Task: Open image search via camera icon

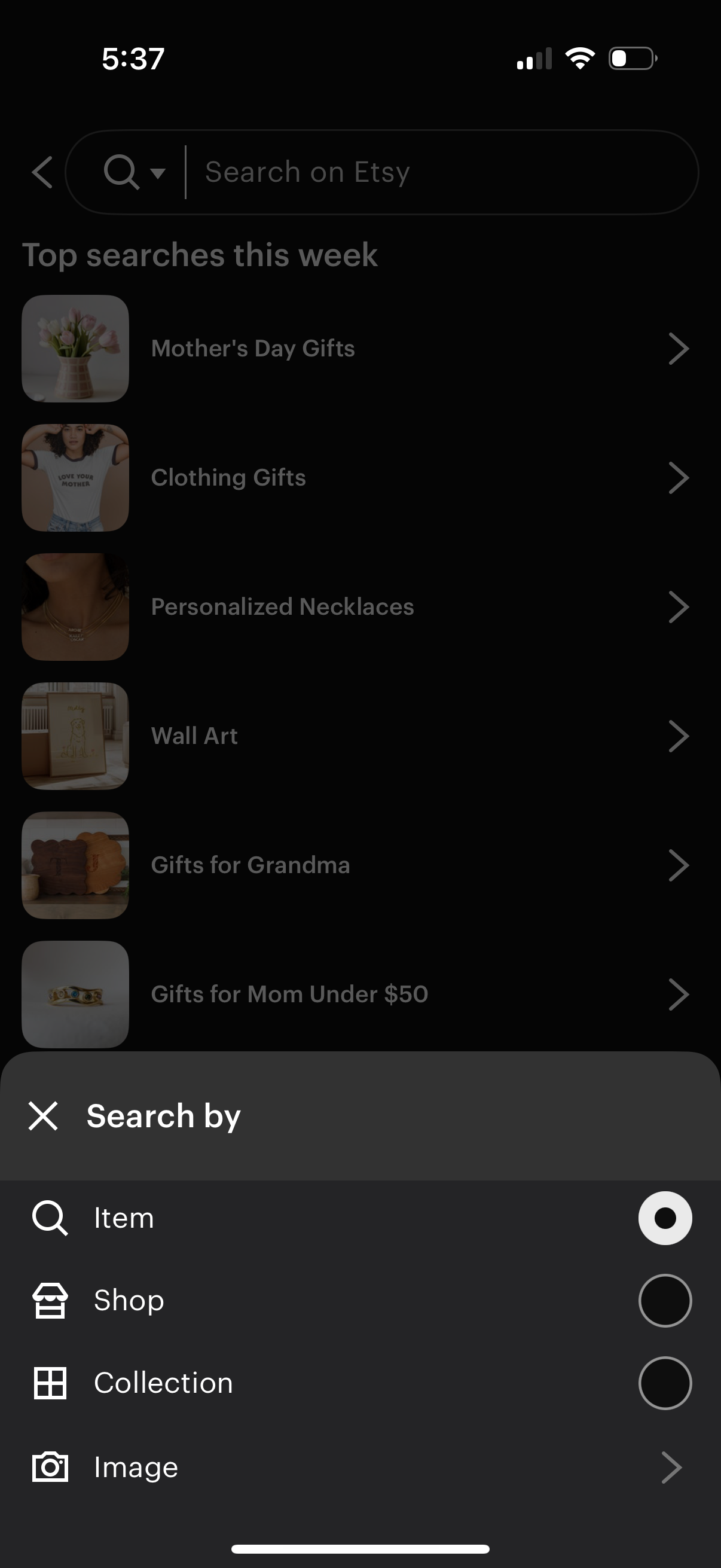Action: (51, 1466)
